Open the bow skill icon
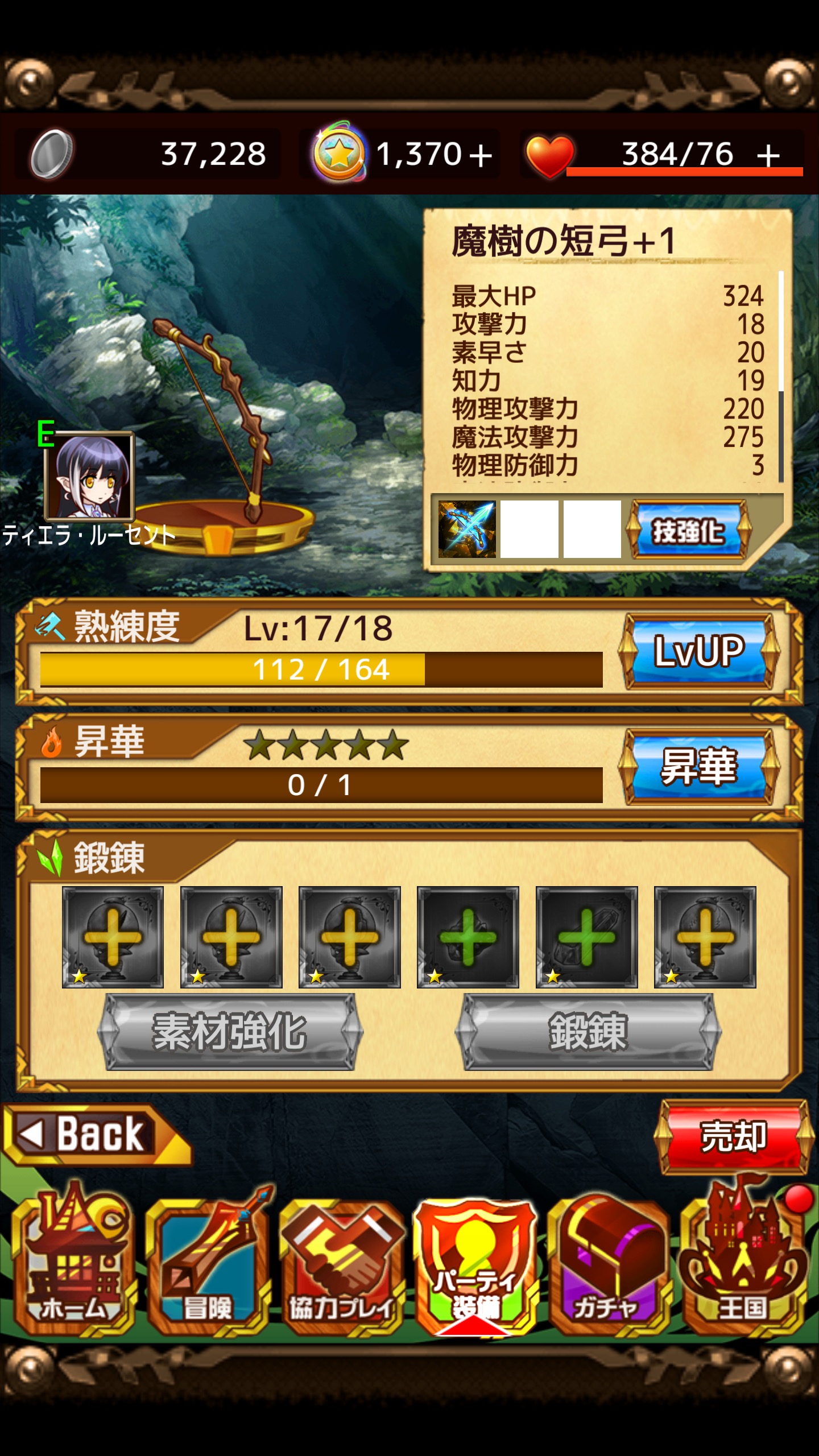 (x=467, y=529)
